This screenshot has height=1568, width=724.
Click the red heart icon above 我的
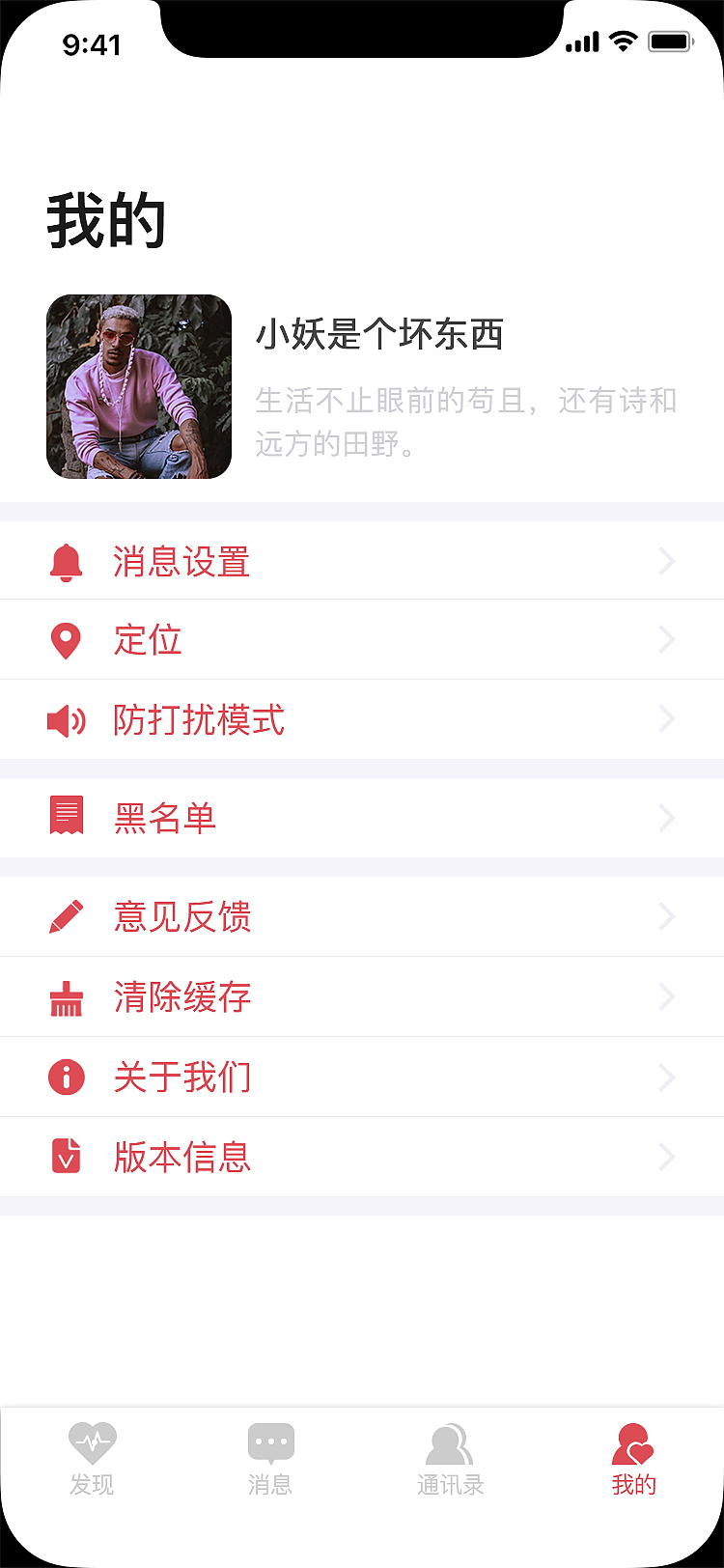pyautogui.click(x=633, y=1441)
